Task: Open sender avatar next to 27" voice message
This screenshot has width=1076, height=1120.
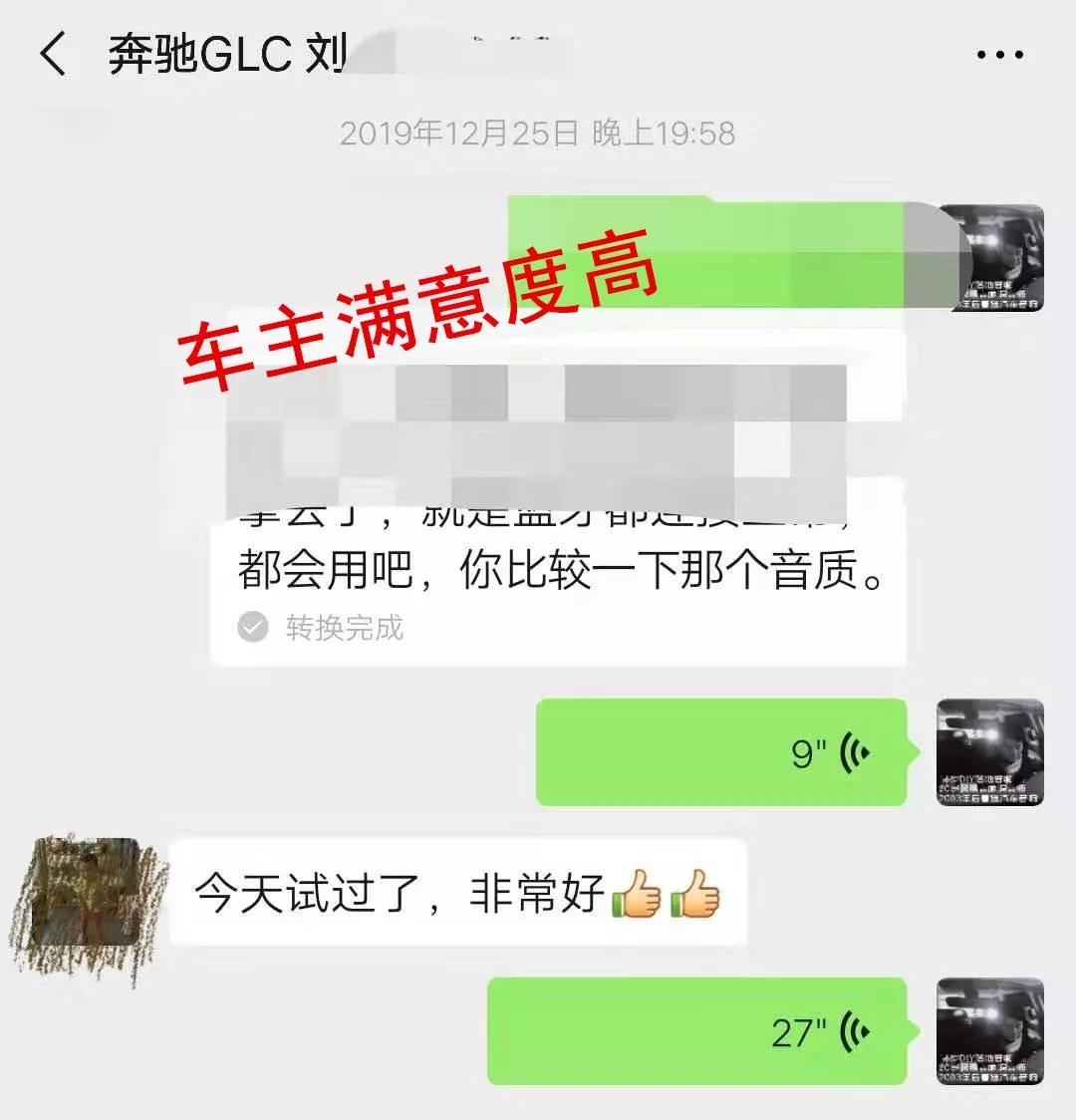Action: (x=989, y=1030)
